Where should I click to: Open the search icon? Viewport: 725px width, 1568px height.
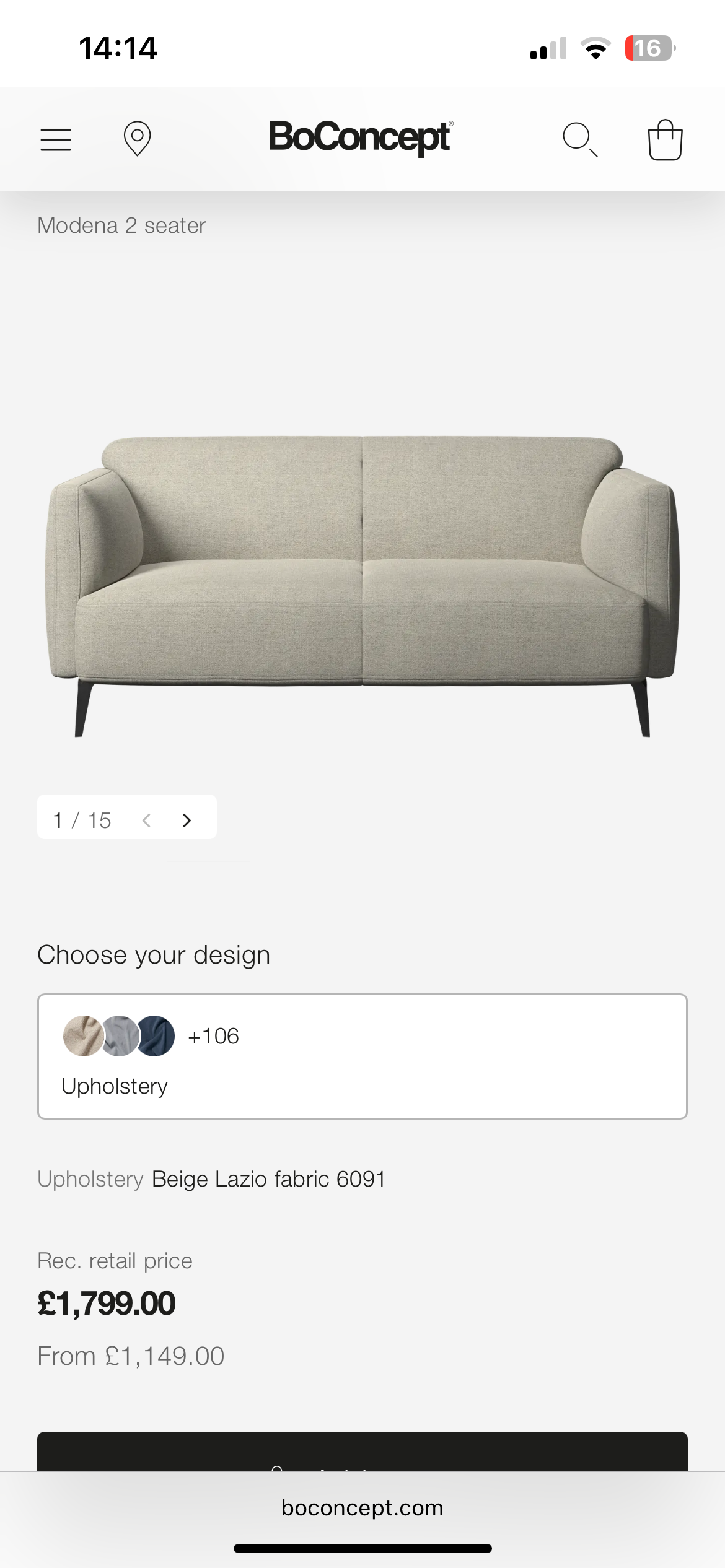(x=580, y=140)
